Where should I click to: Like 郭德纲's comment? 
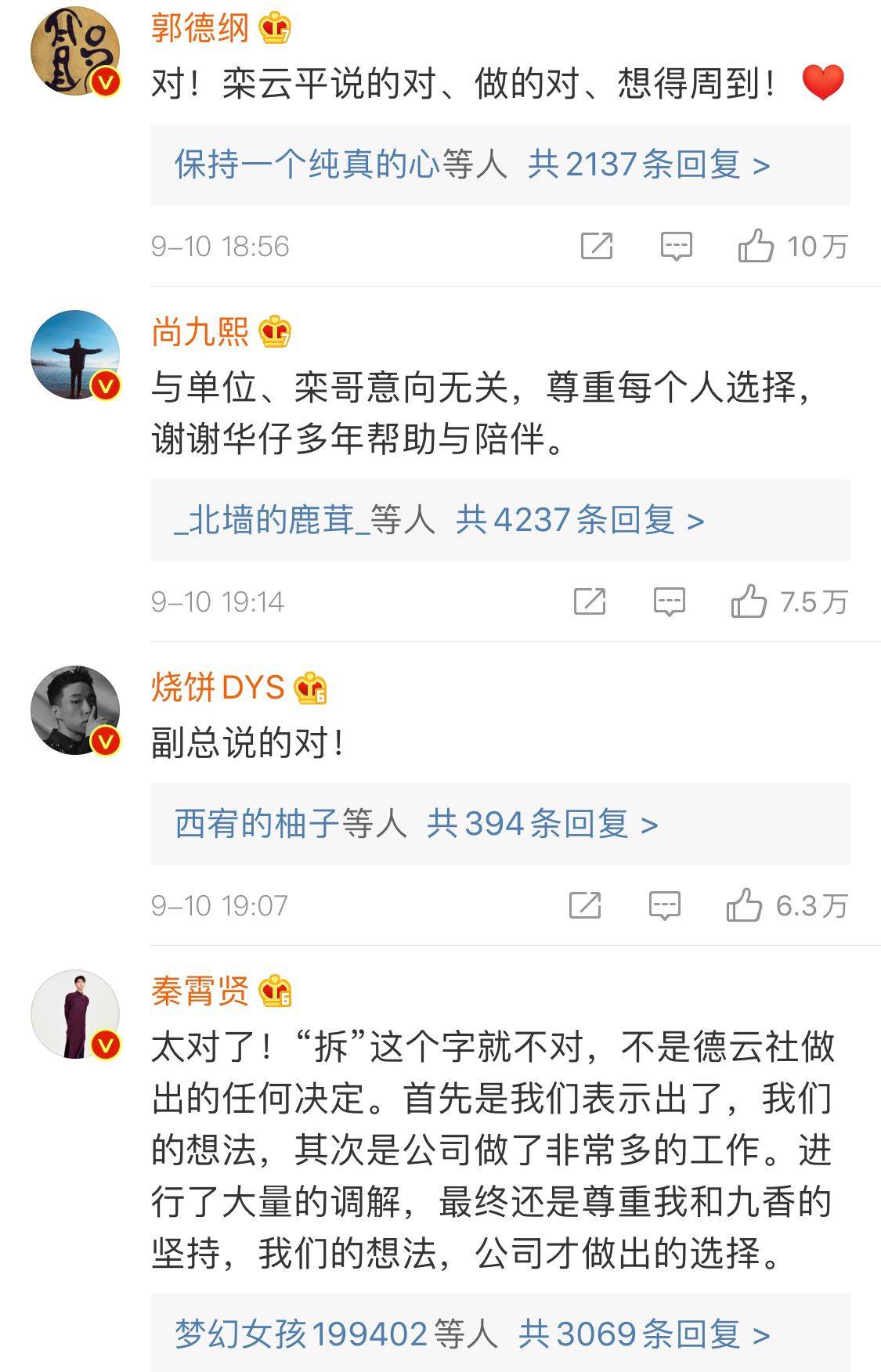(756, 246)
